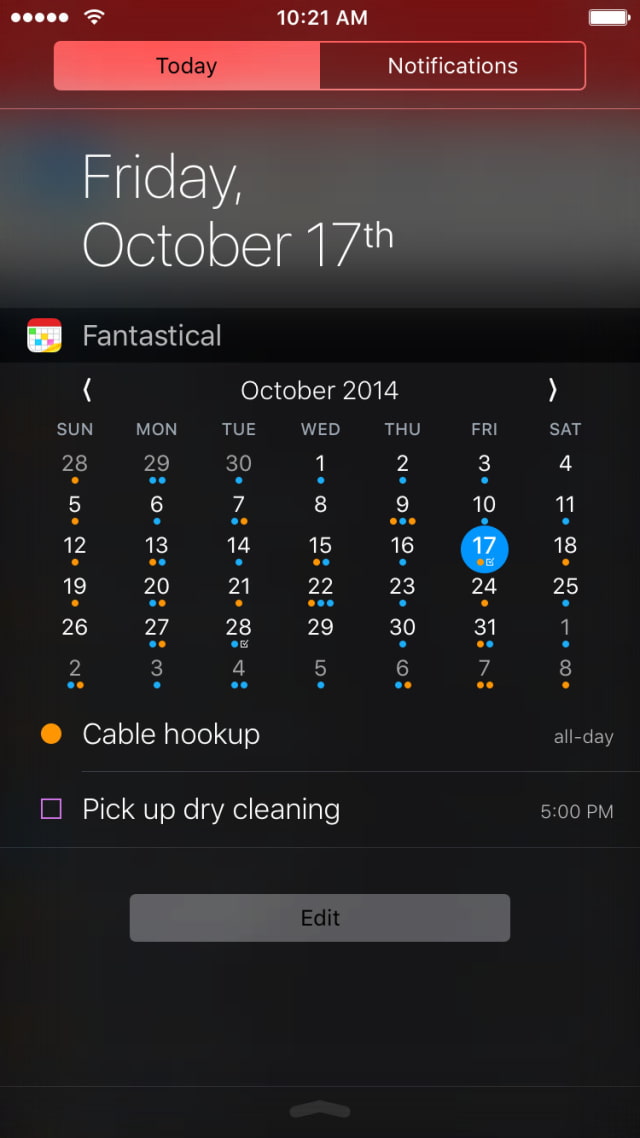Go to the next month

(x=552, y=390)
